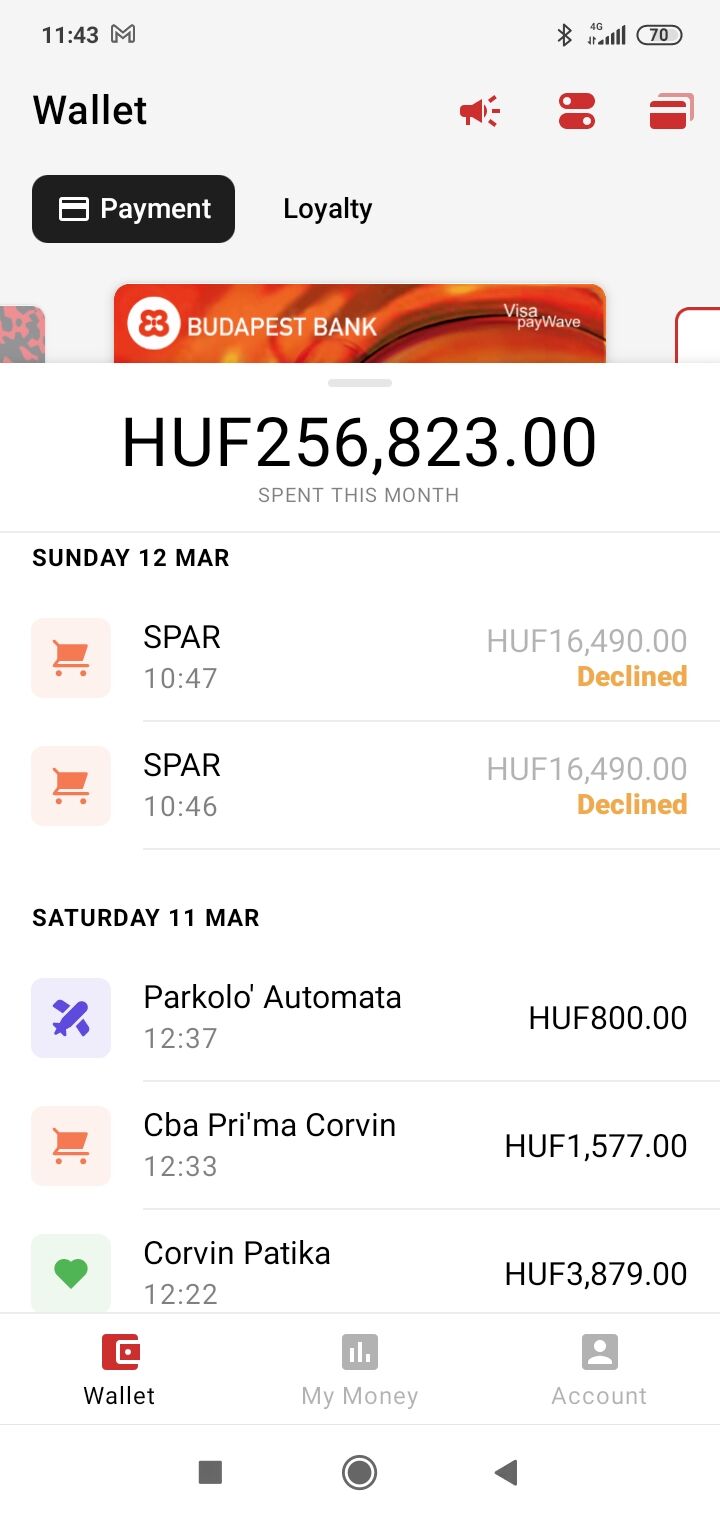
Task: Open the cards stack icon
Action: pos(671,111)
